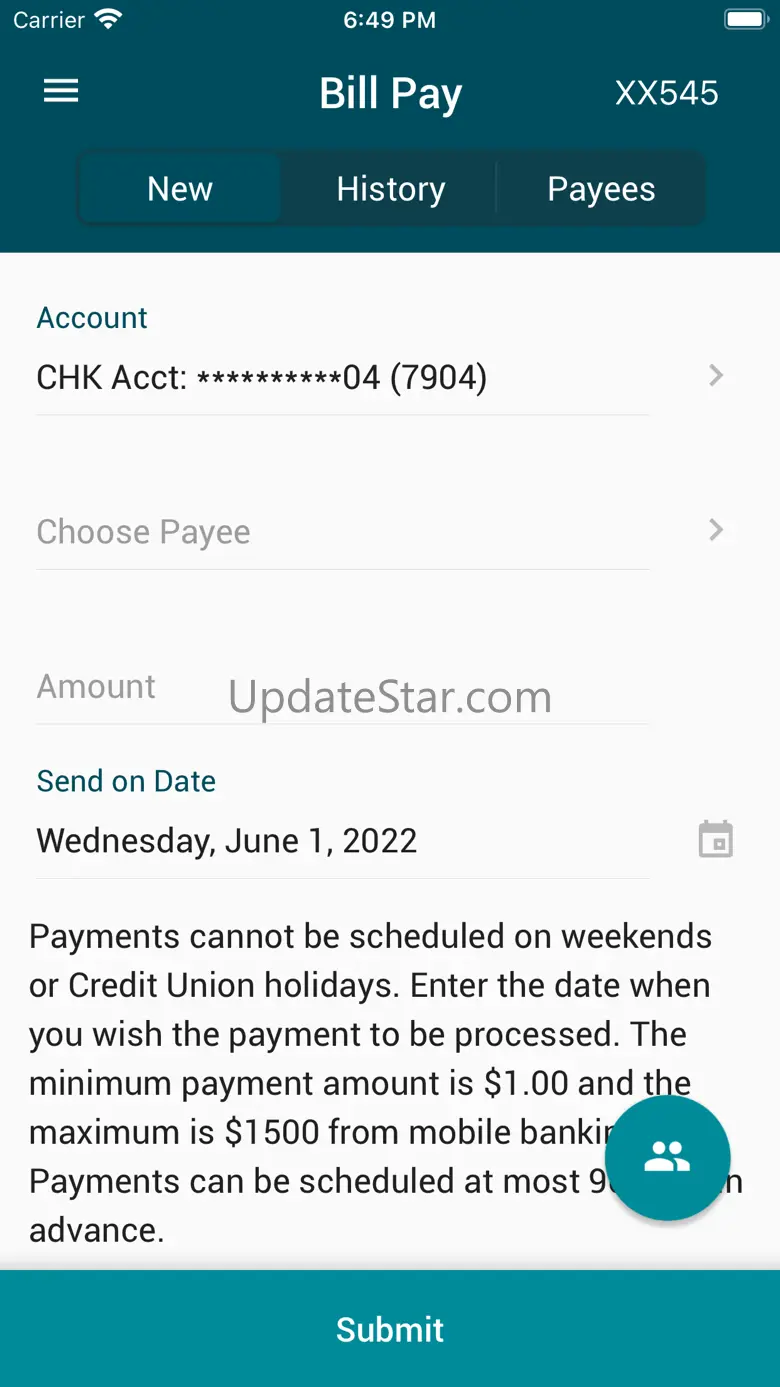Open the Choose Payee picker
This screenshot has height=1387, width=780.
[x=380, y=531]
